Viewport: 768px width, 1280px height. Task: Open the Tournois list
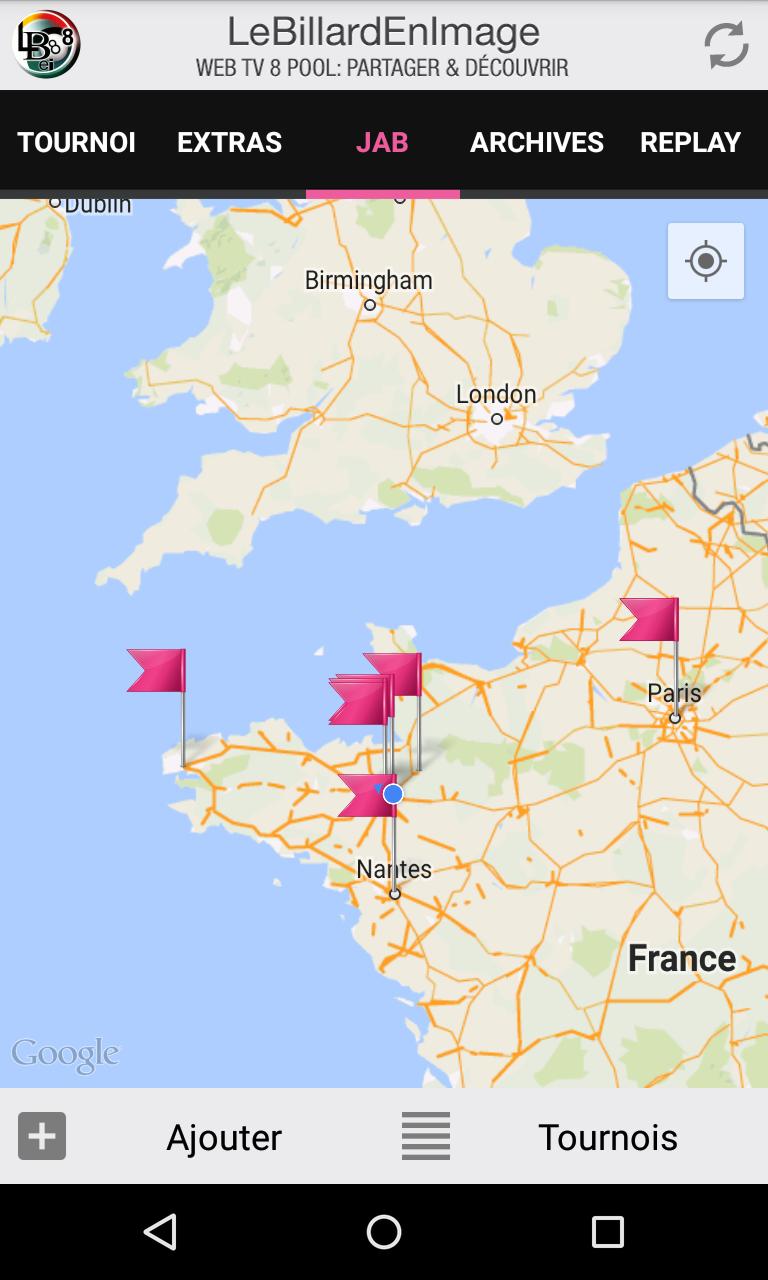[x=607, y=1137]
